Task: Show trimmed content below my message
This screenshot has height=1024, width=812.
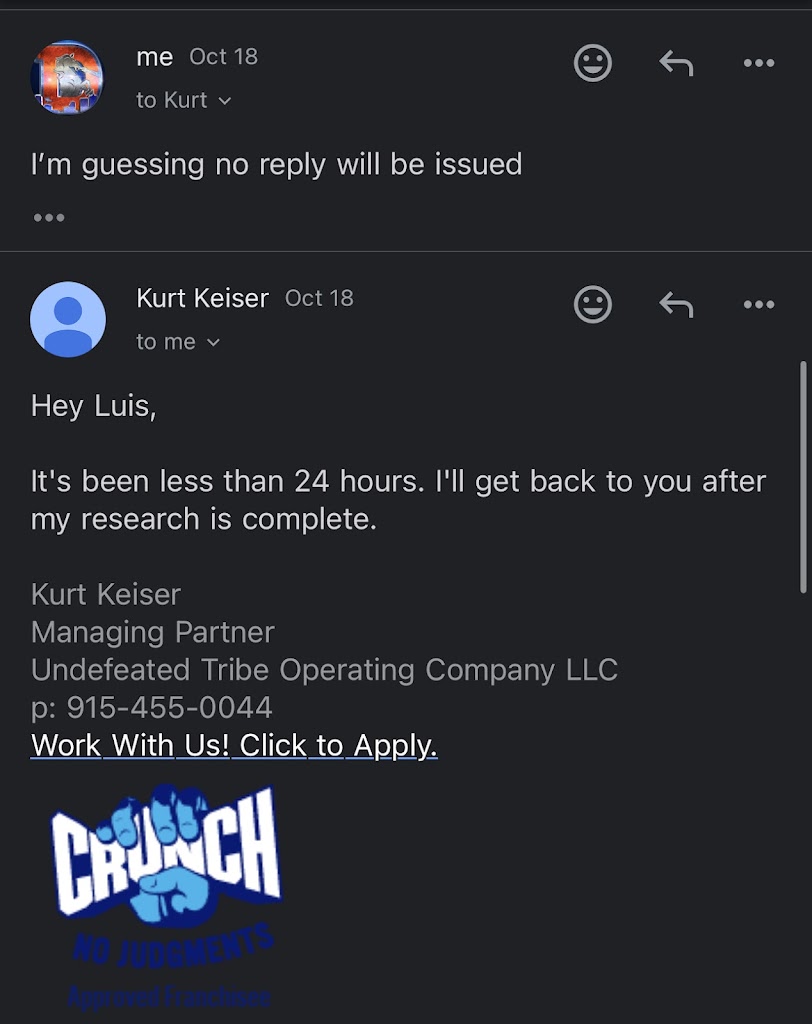Action: [x=48, y=217]
